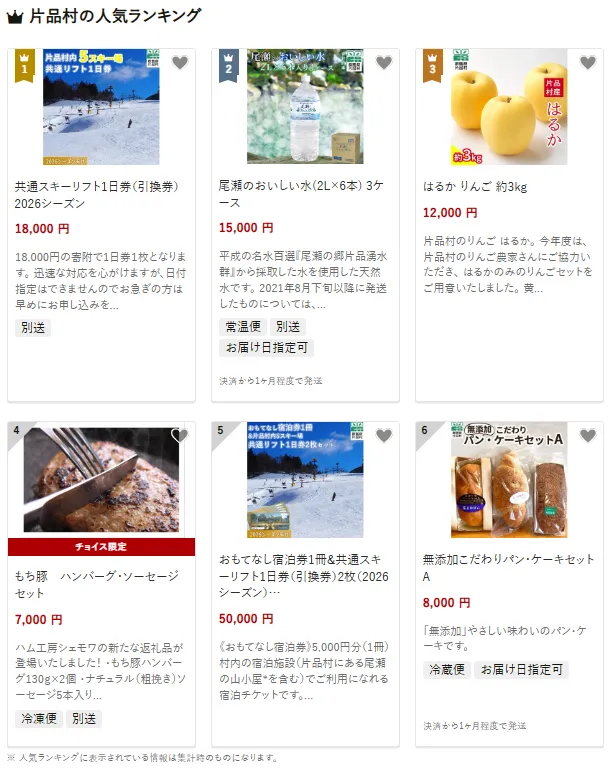
Task: View the おもてなし宿泊券 and lift ticket set
Action: 306,575
